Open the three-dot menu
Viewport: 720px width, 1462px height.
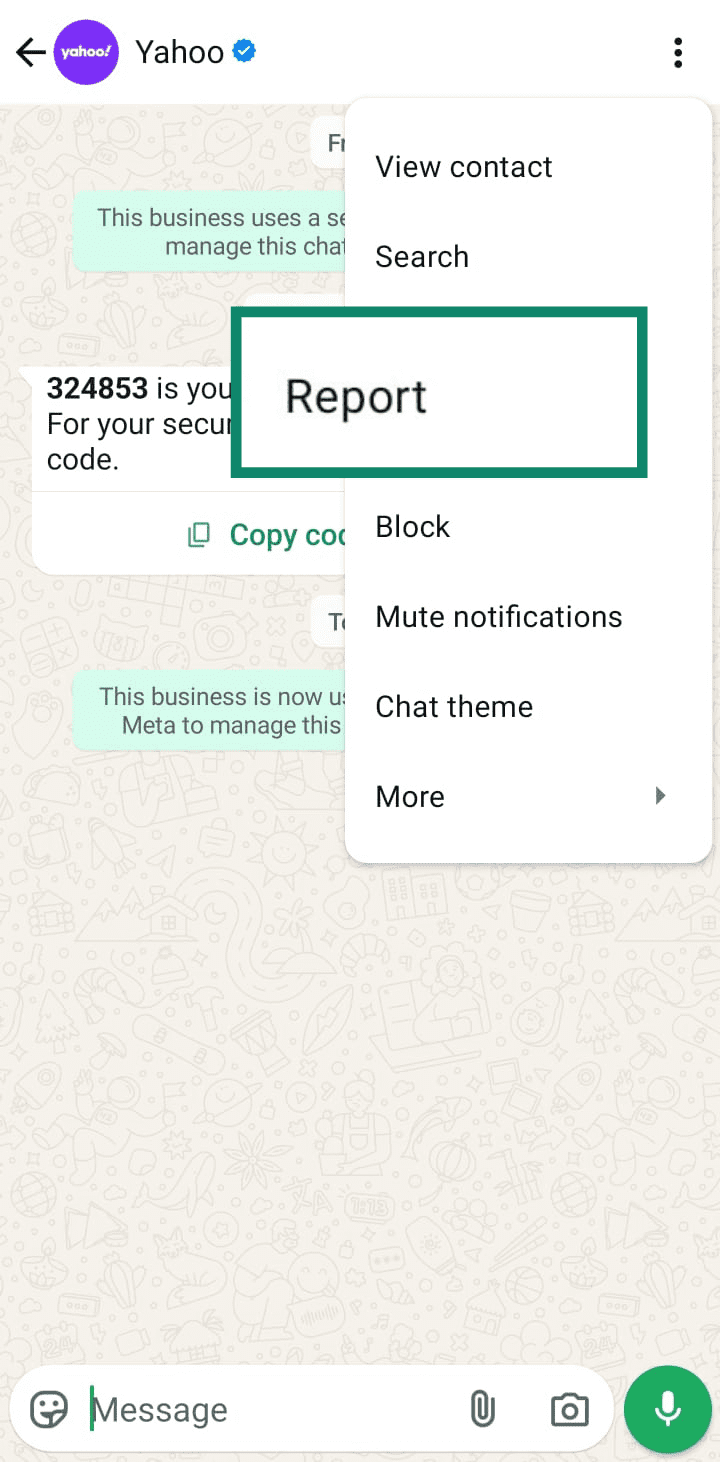click(678, 52)
